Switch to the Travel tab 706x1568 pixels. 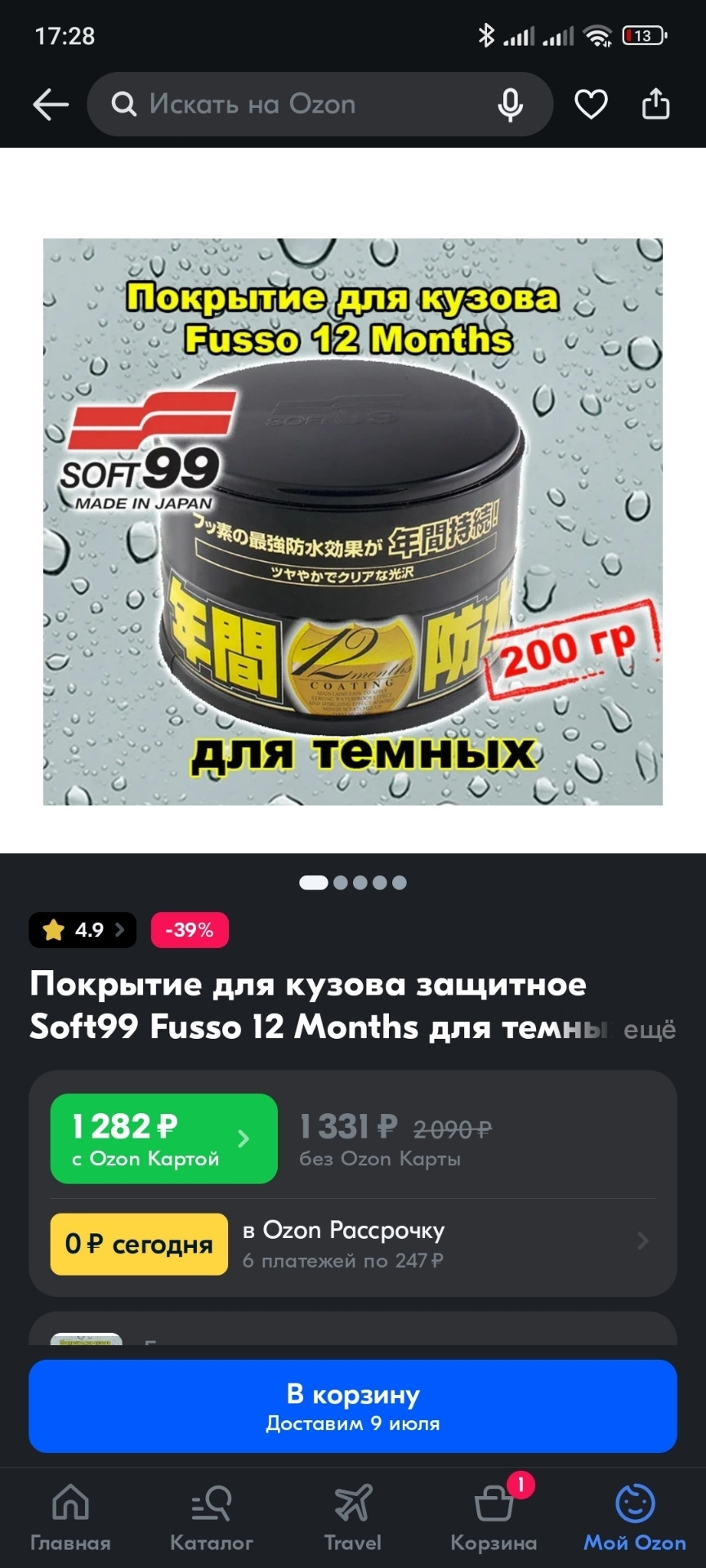pyautogui.click(x=352, y=1518)
